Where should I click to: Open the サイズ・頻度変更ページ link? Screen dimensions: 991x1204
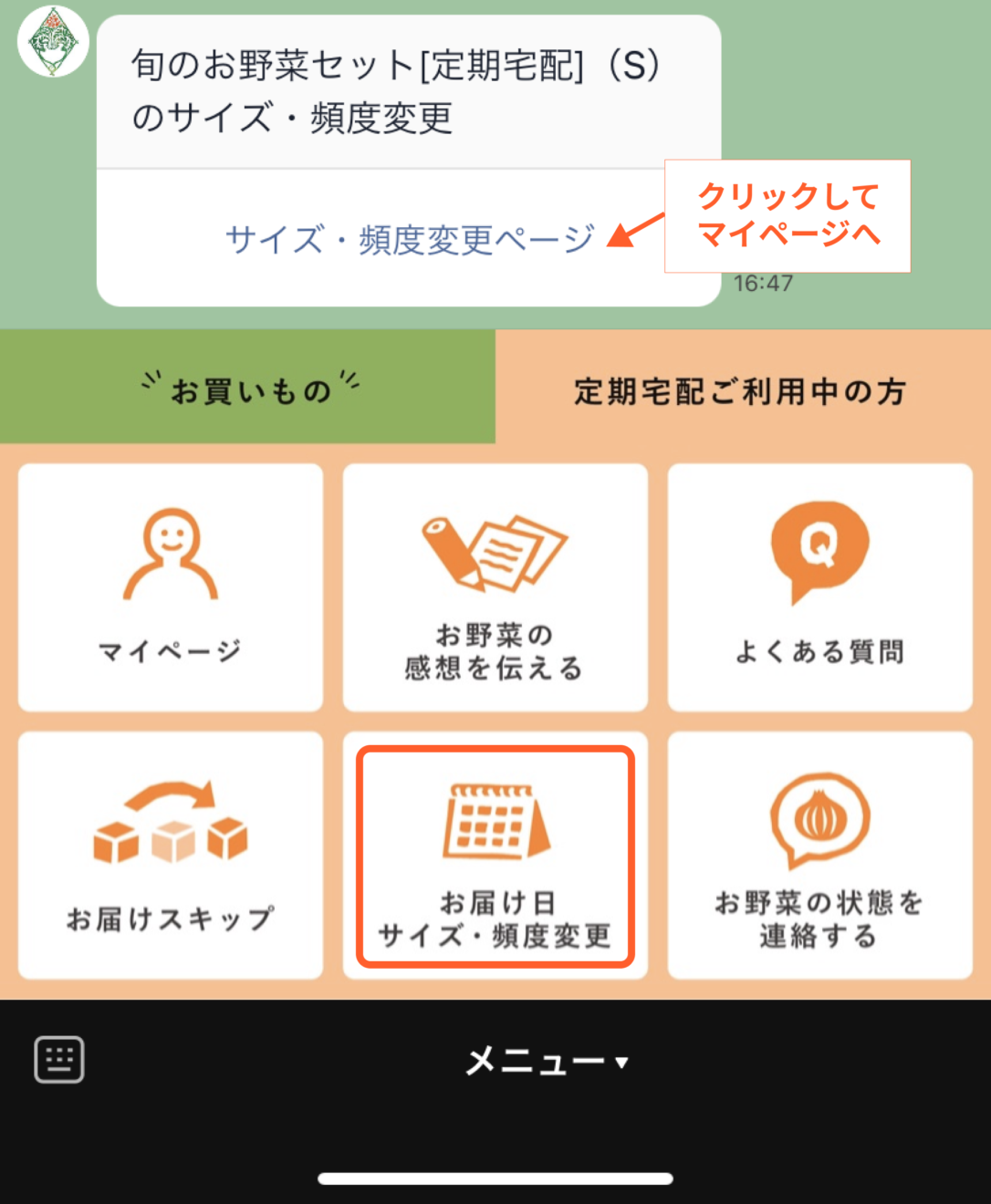[410, 239]
